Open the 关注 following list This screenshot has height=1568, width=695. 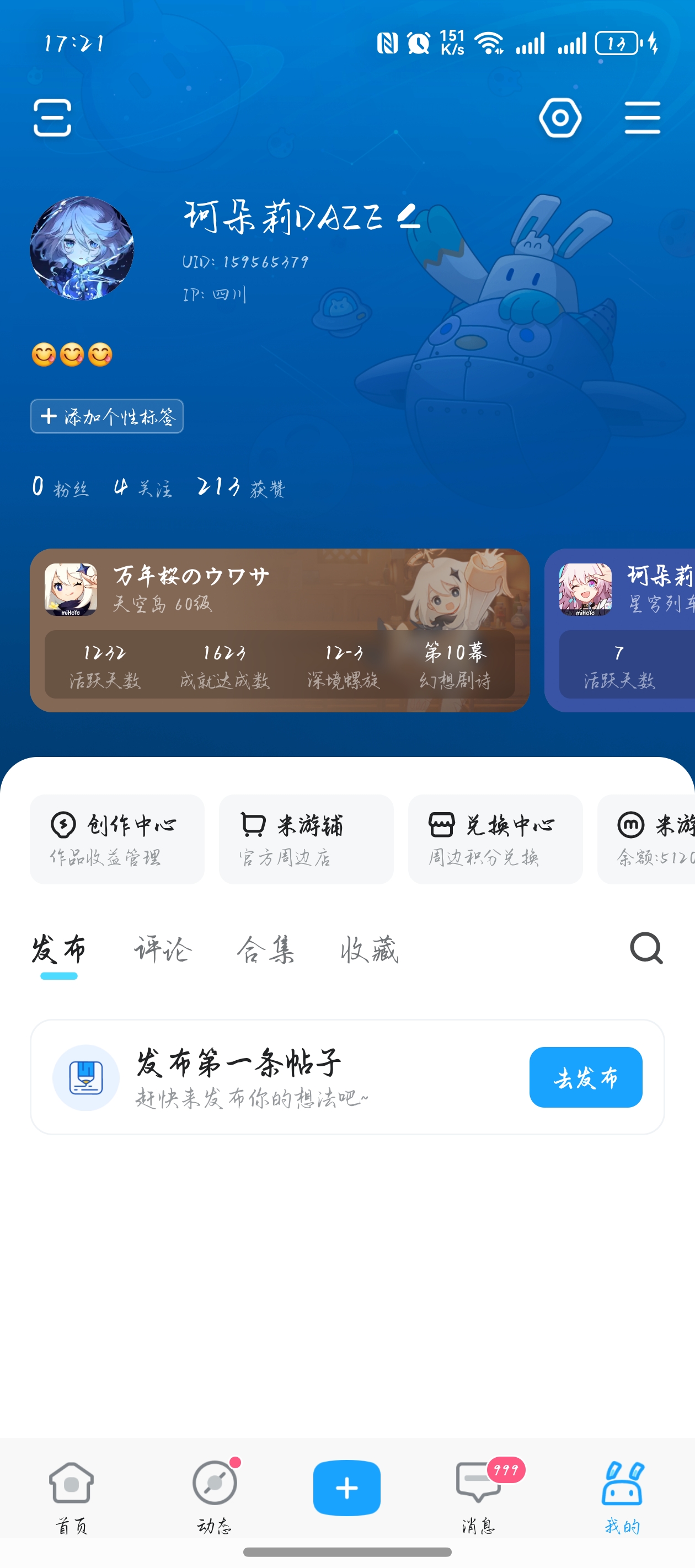(x=143, y=487)
